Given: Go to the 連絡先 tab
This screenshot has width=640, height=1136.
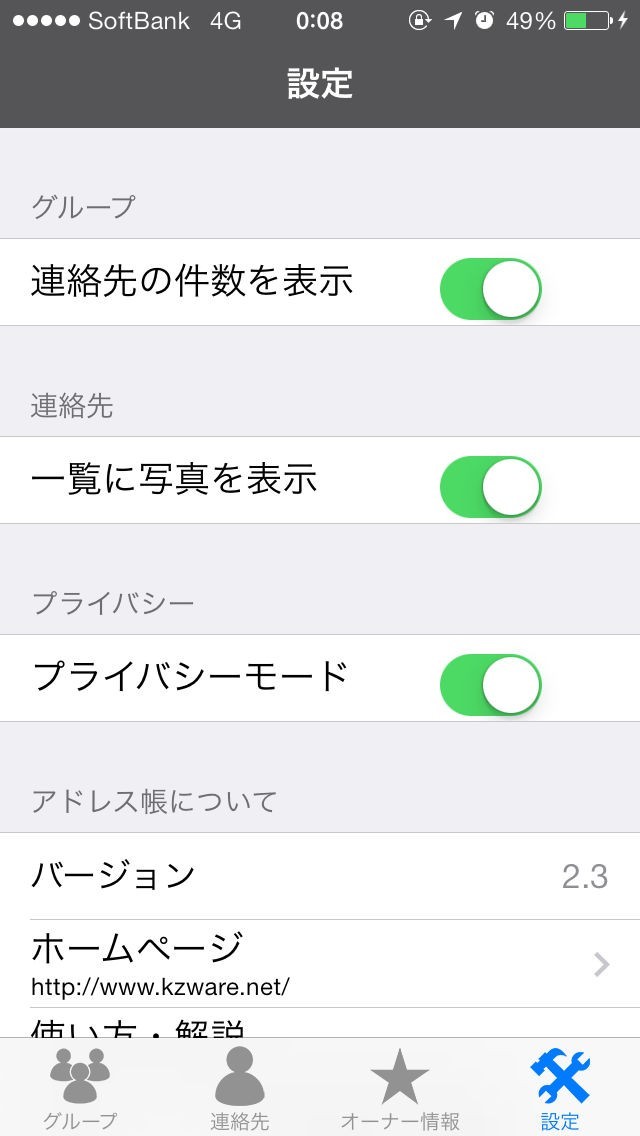Looking at the screenshot, I should [x=240, y=1088].
